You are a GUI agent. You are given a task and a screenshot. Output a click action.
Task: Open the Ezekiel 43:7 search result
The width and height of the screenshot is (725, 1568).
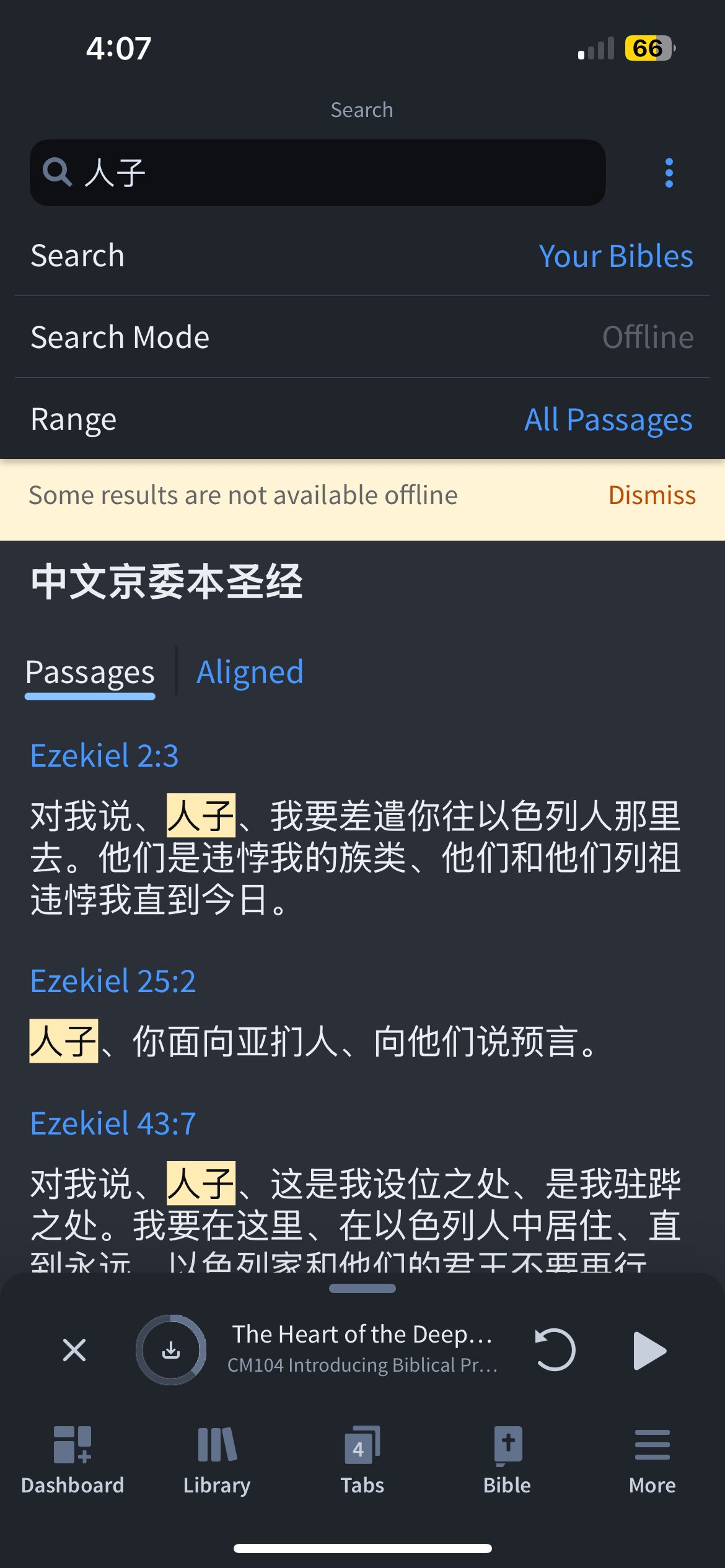pos(113,1123)
